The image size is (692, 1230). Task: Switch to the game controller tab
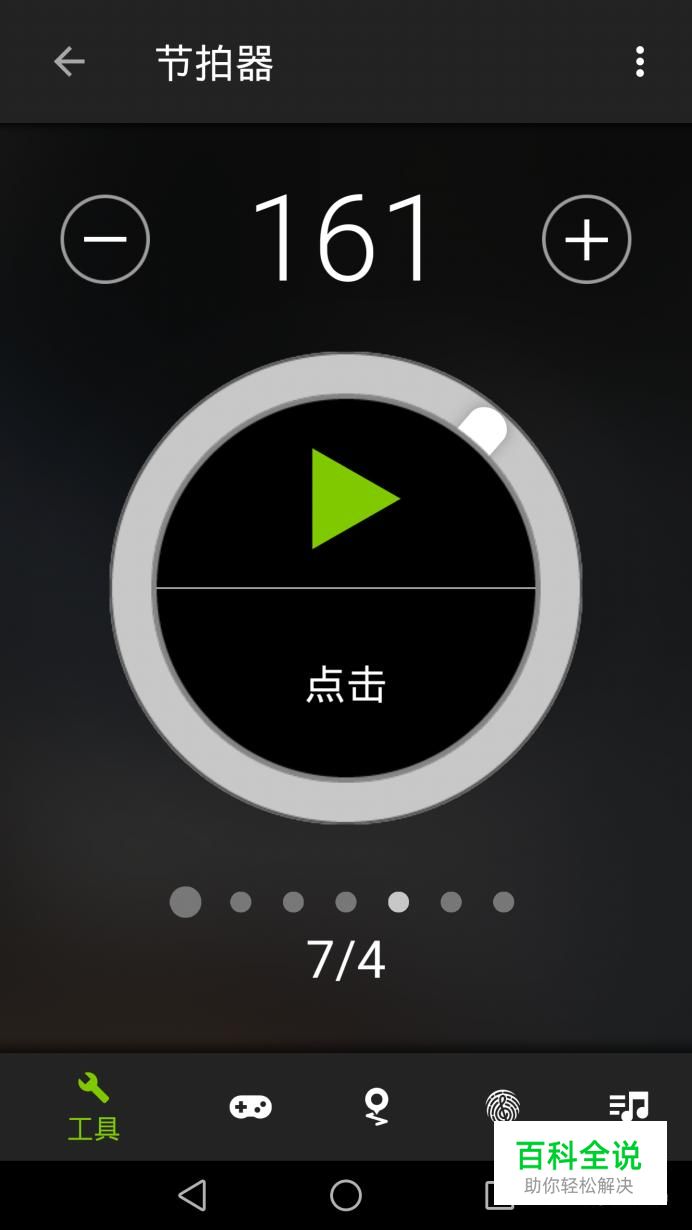(250, 1107)
